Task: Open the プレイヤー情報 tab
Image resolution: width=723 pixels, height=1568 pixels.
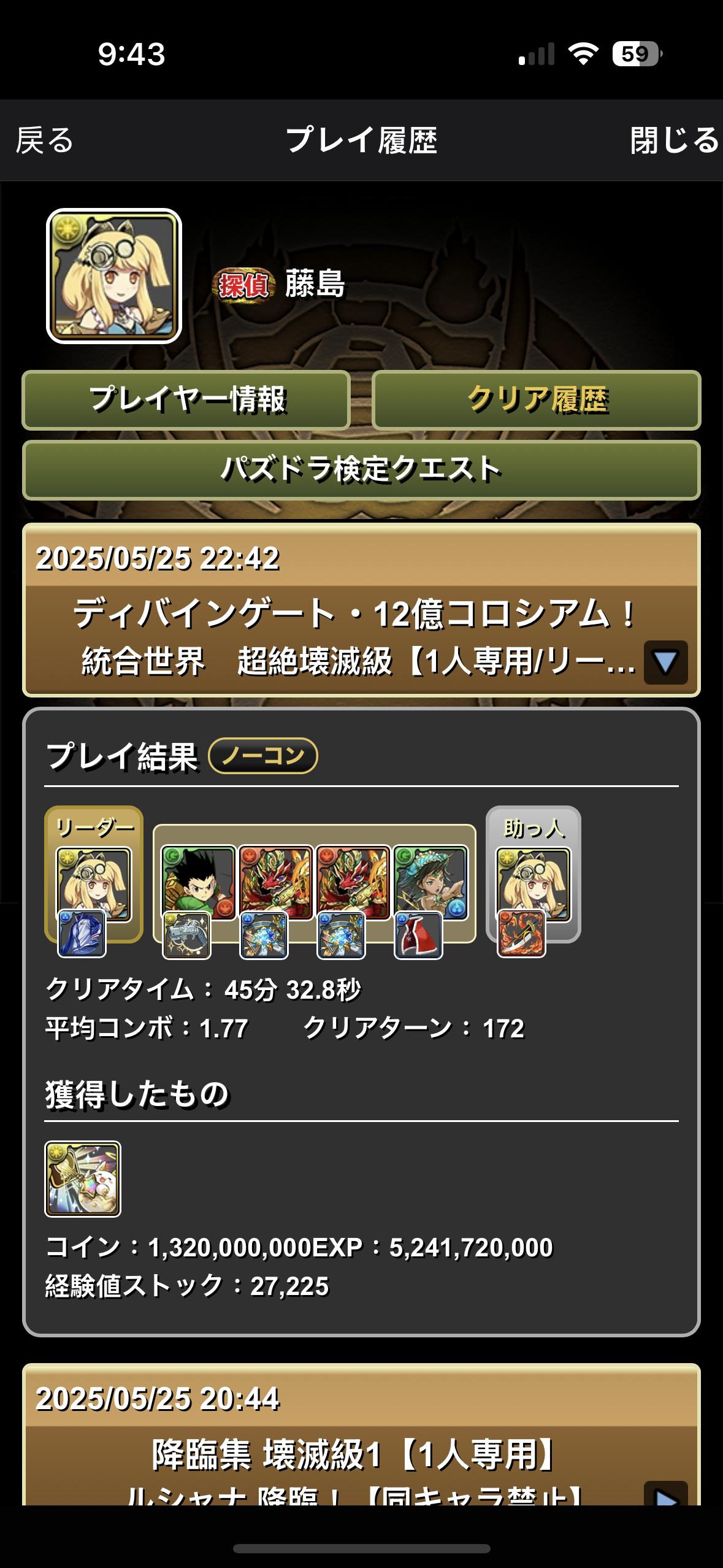Action: click(186, 400)
